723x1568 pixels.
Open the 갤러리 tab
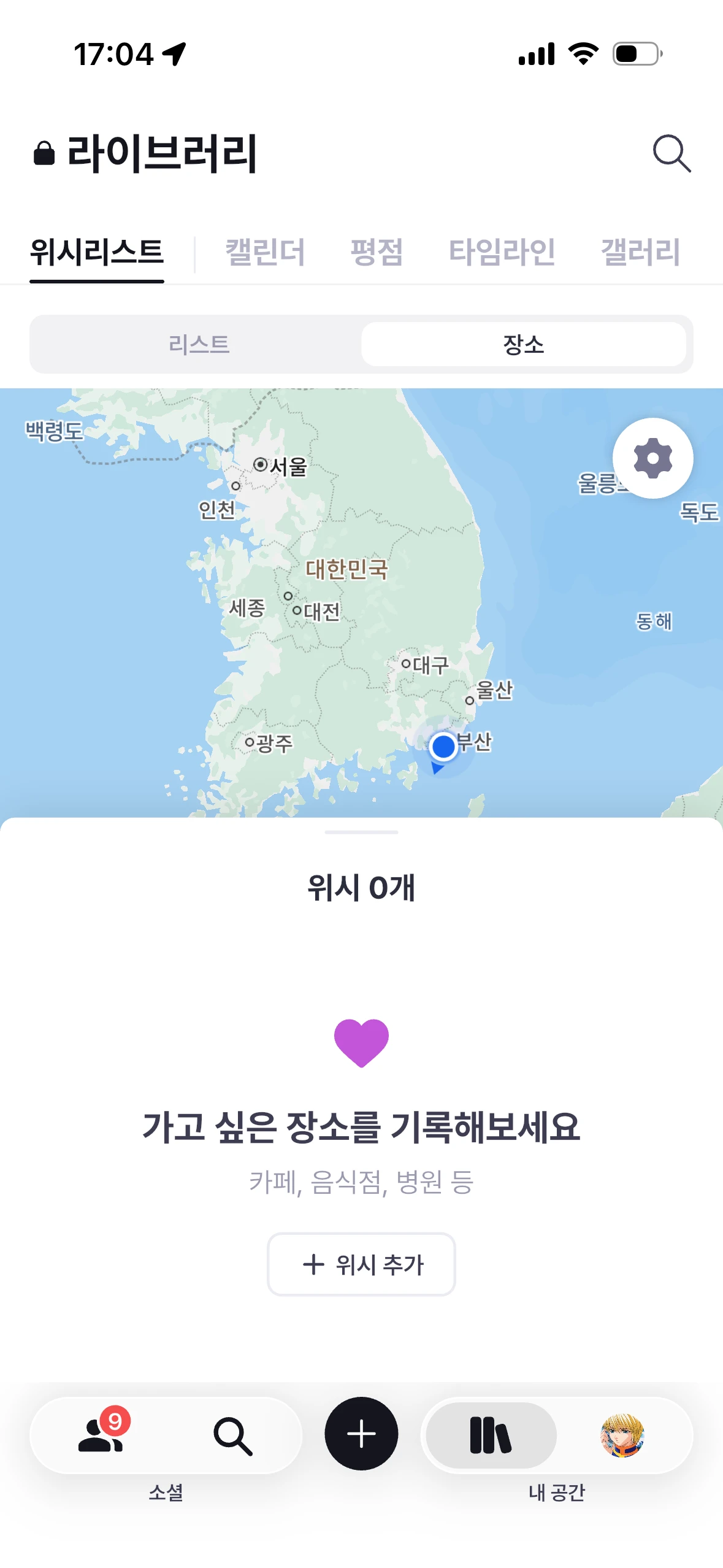pos(640,252)
